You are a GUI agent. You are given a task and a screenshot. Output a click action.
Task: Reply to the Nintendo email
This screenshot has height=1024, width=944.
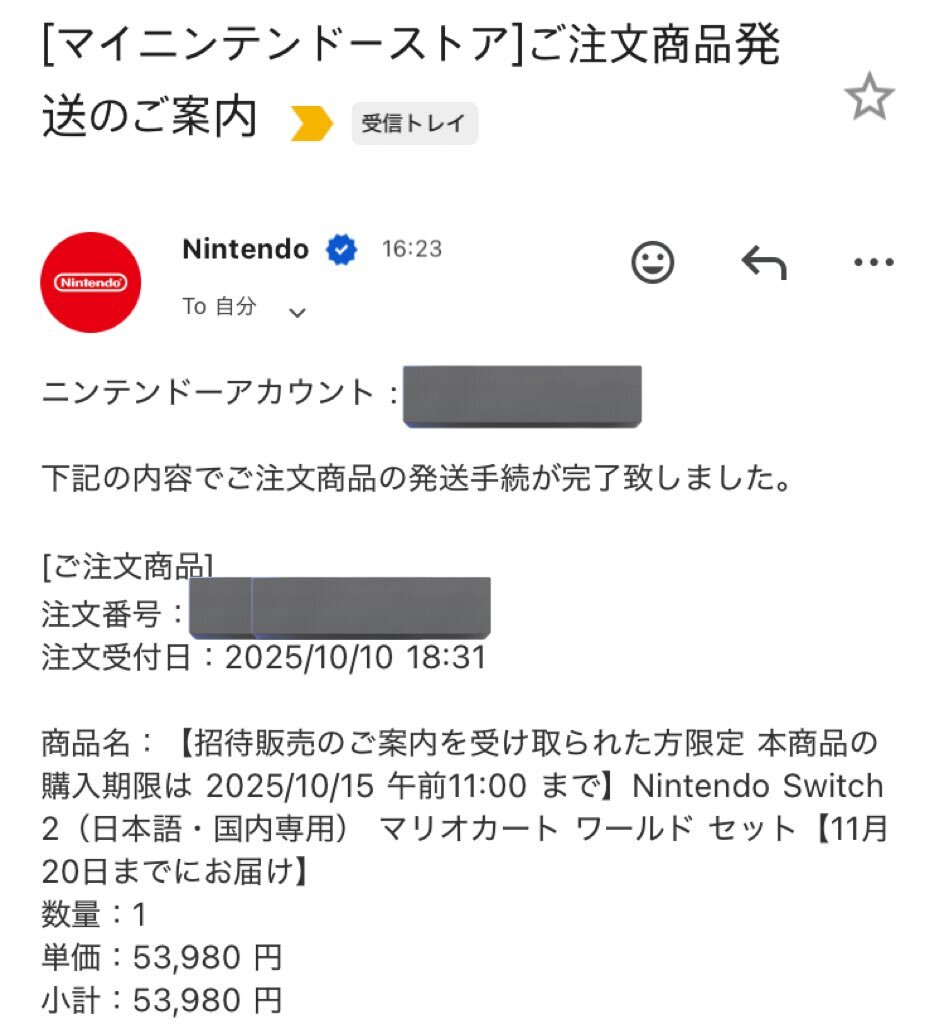tap(764, 263)
